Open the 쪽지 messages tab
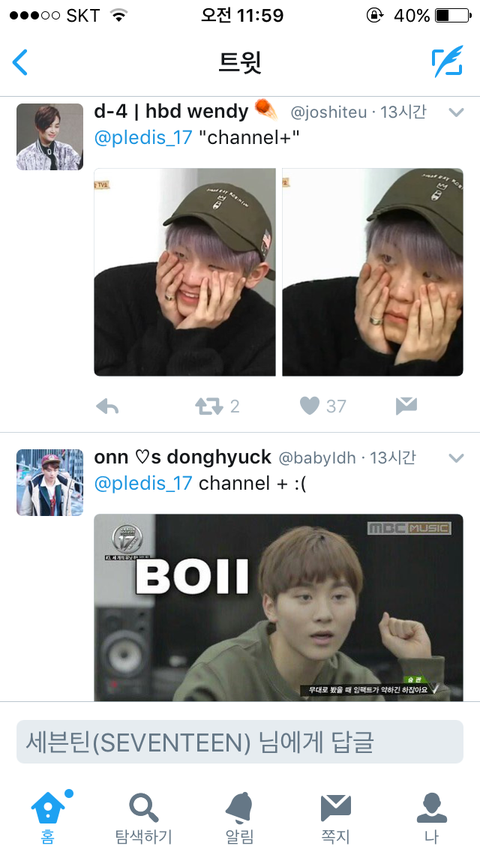480x852 pixels. click(x=335, y=817)
